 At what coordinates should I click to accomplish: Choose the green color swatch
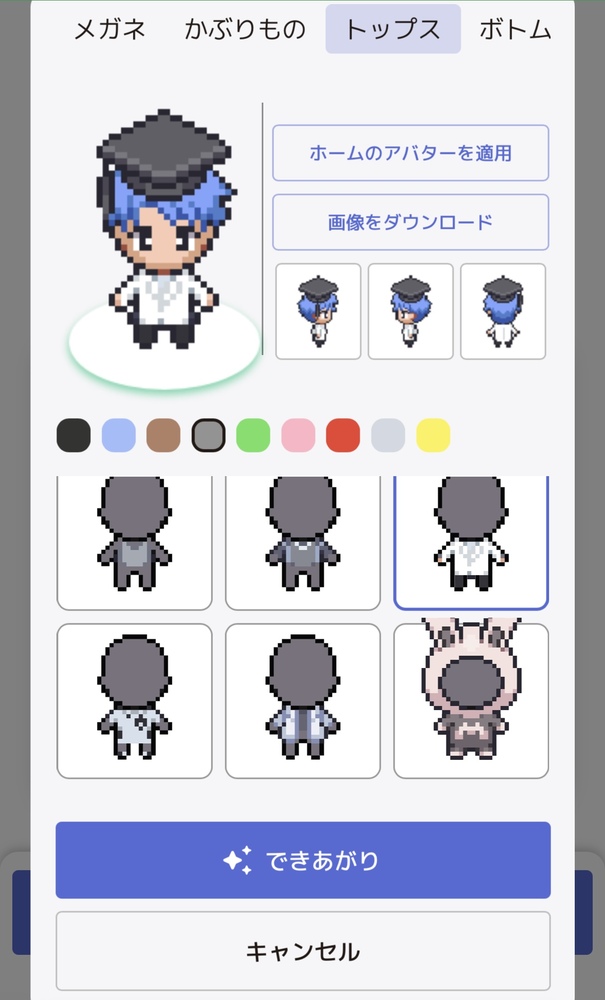[x=253, y=435]
